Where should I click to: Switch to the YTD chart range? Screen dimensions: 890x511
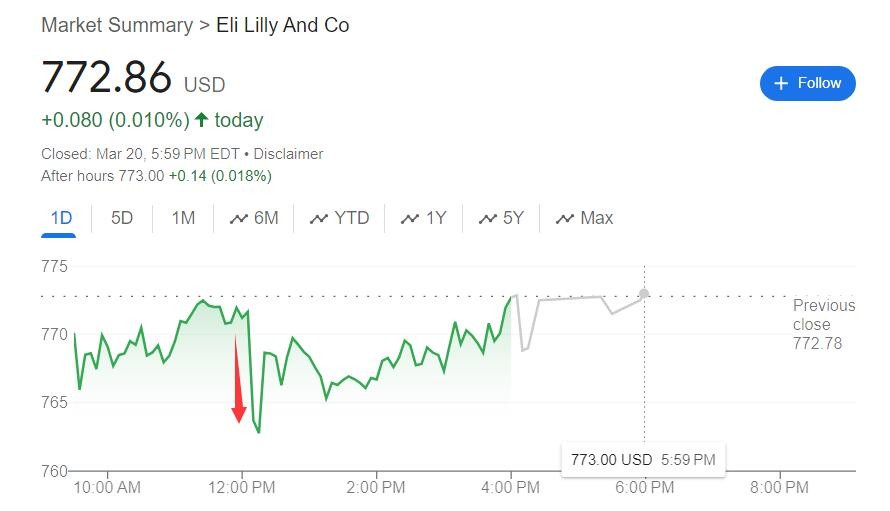click(x=339, y=218)
